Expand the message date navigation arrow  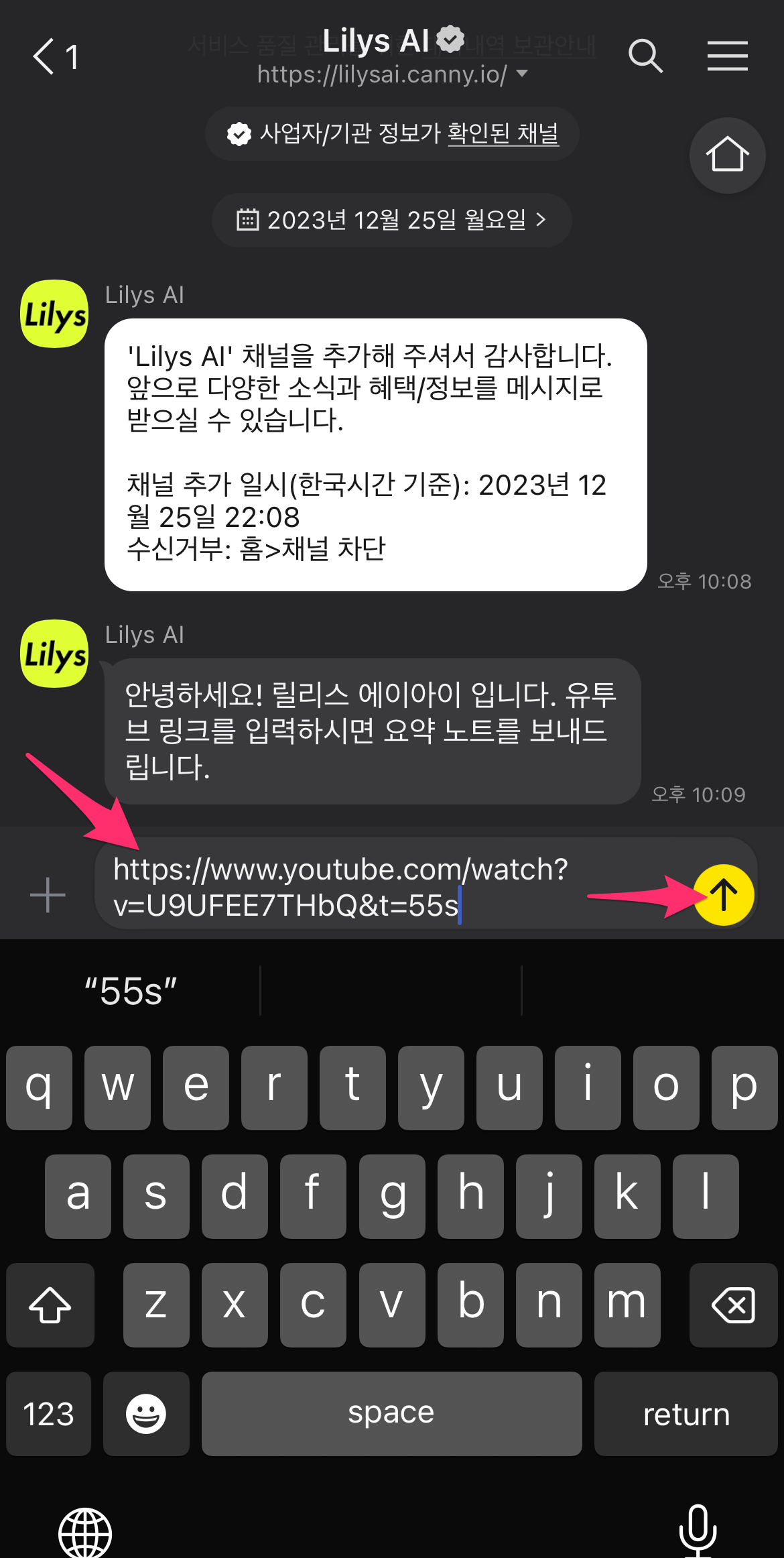click(x=543, y=220)
